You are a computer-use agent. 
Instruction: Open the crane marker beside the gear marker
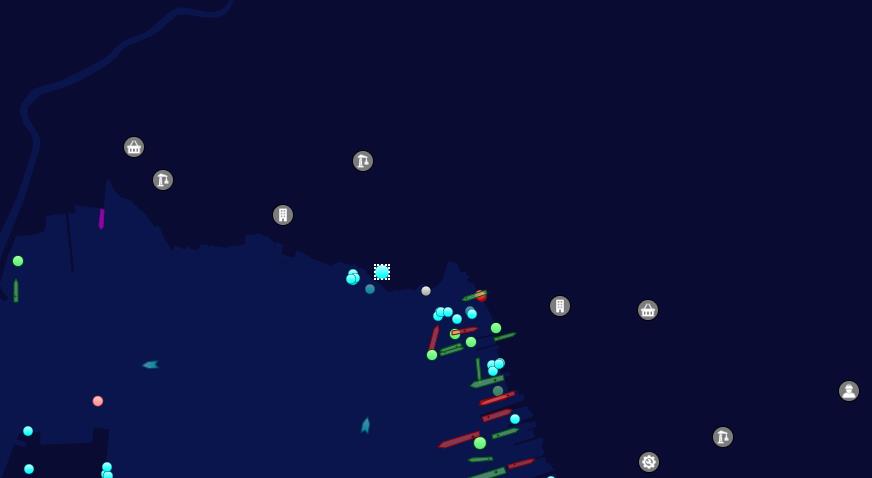coord(723,437)
